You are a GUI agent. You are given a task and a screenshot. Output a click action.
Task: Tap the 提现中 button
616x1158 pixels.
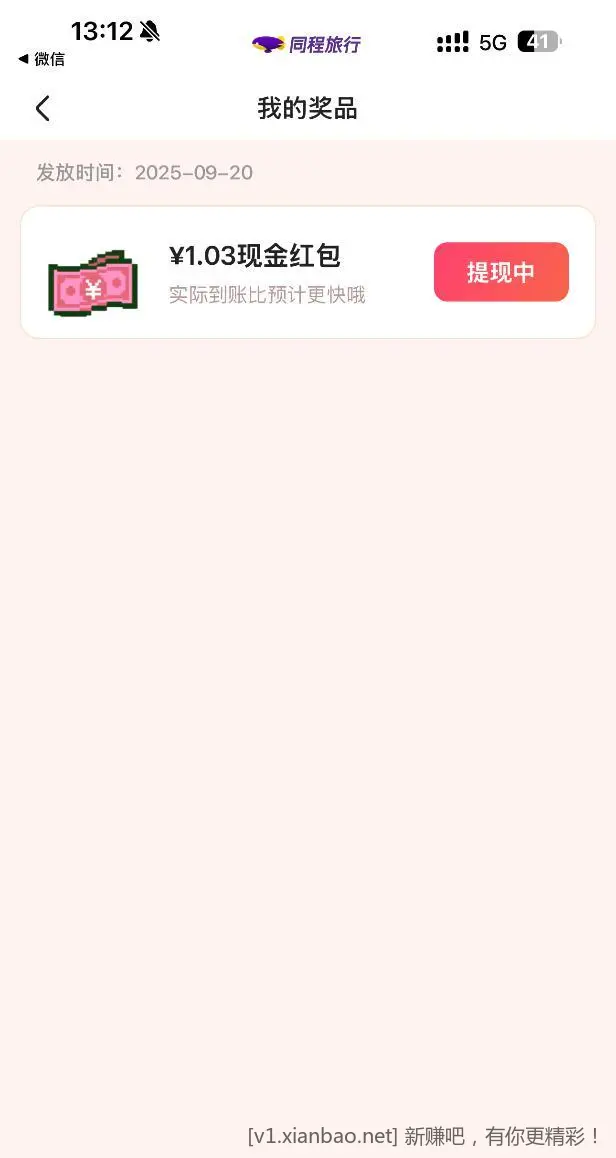pos(501,272)
